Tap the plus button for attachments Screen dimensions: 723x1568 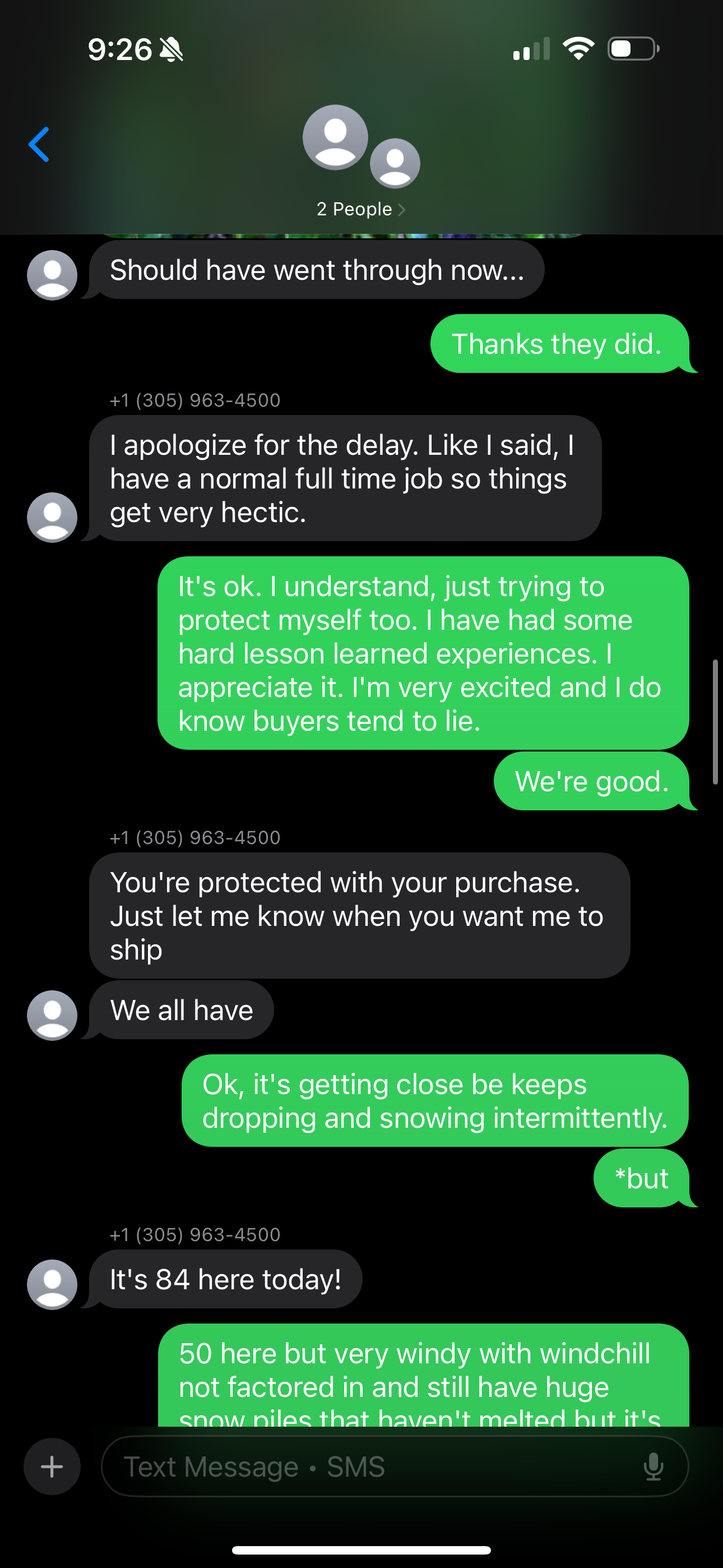52,1466
